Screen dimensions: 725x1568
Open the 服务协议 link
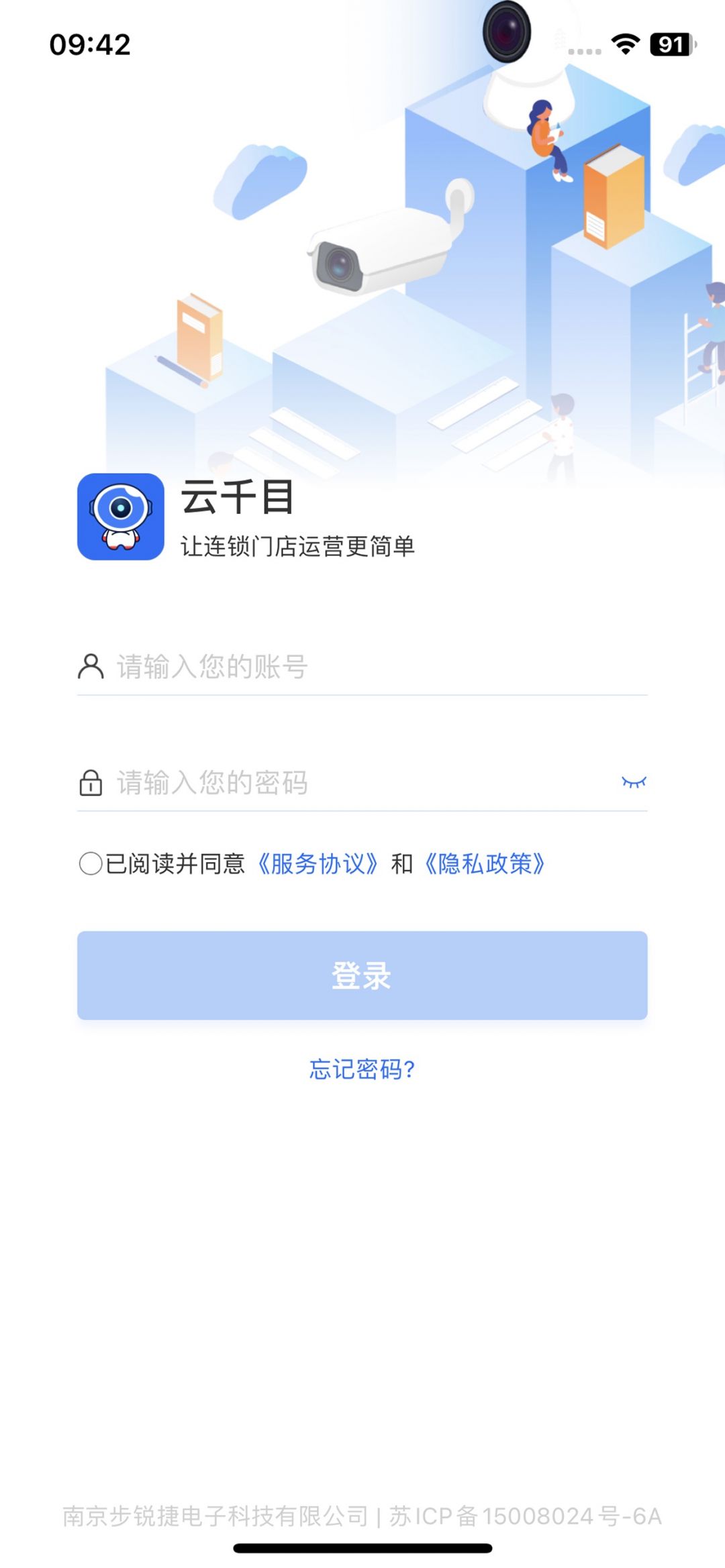(x=318, y=864)
